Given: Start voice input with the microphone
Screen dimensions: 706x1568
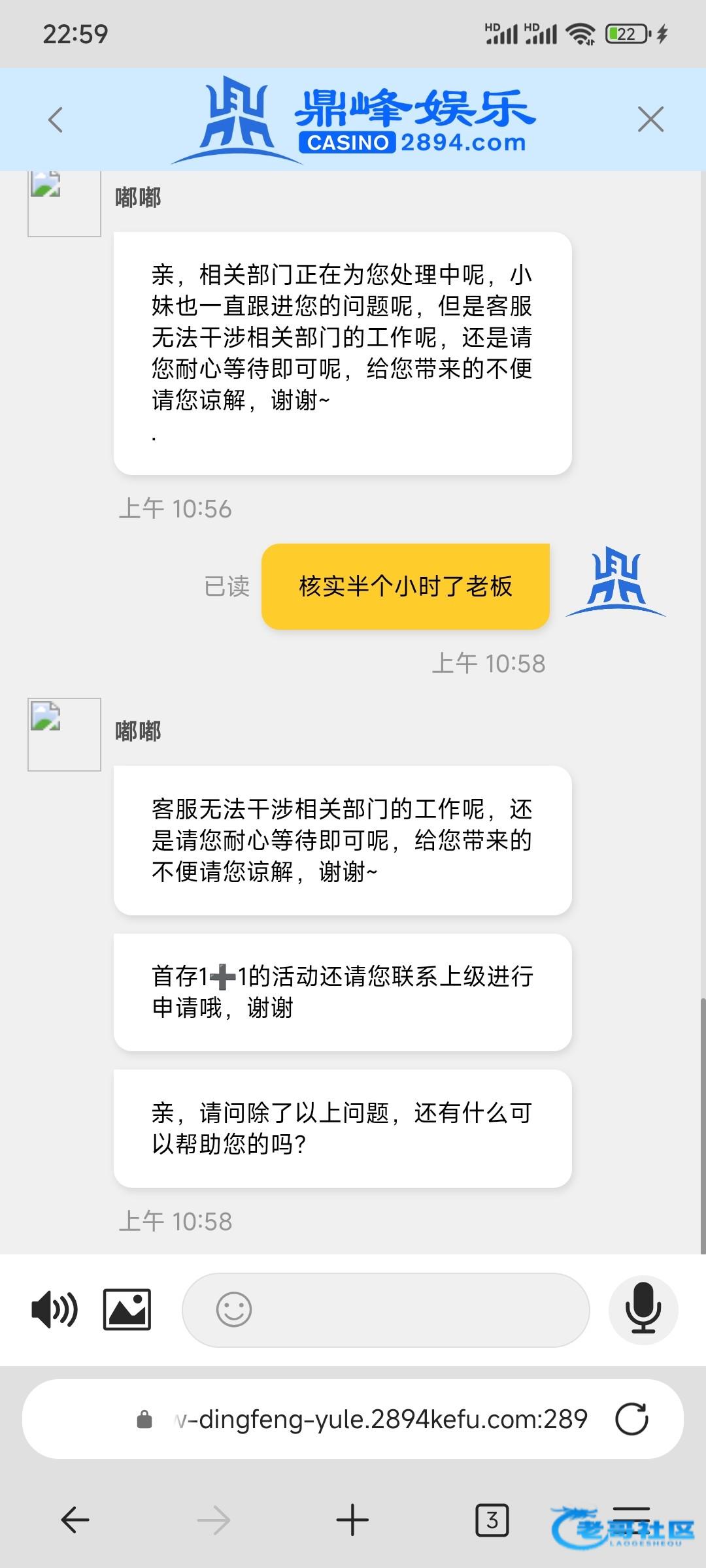Looking at the screenshot, I should click(643, 1309).
